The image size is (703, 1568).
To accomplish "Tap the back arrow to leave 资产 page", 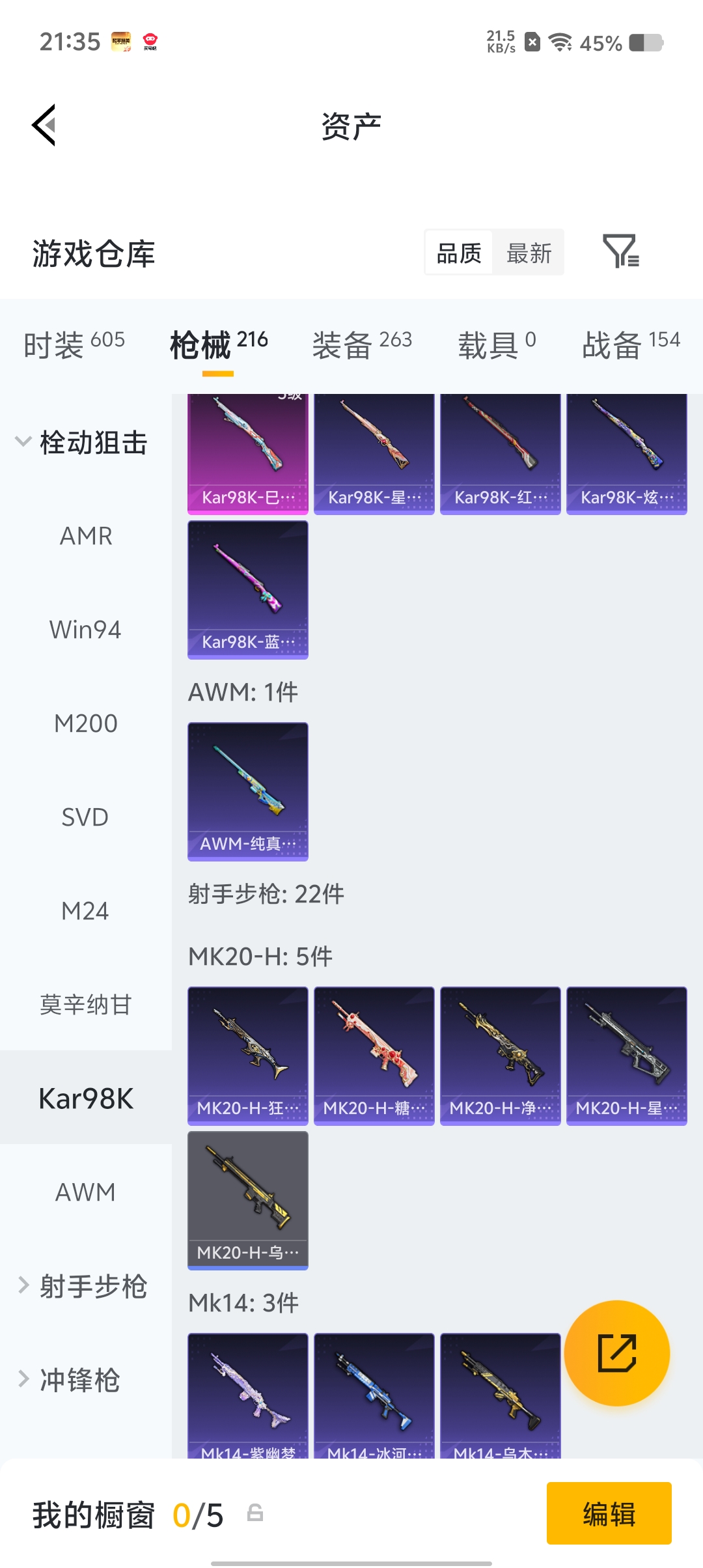I will tap(43, 125).
